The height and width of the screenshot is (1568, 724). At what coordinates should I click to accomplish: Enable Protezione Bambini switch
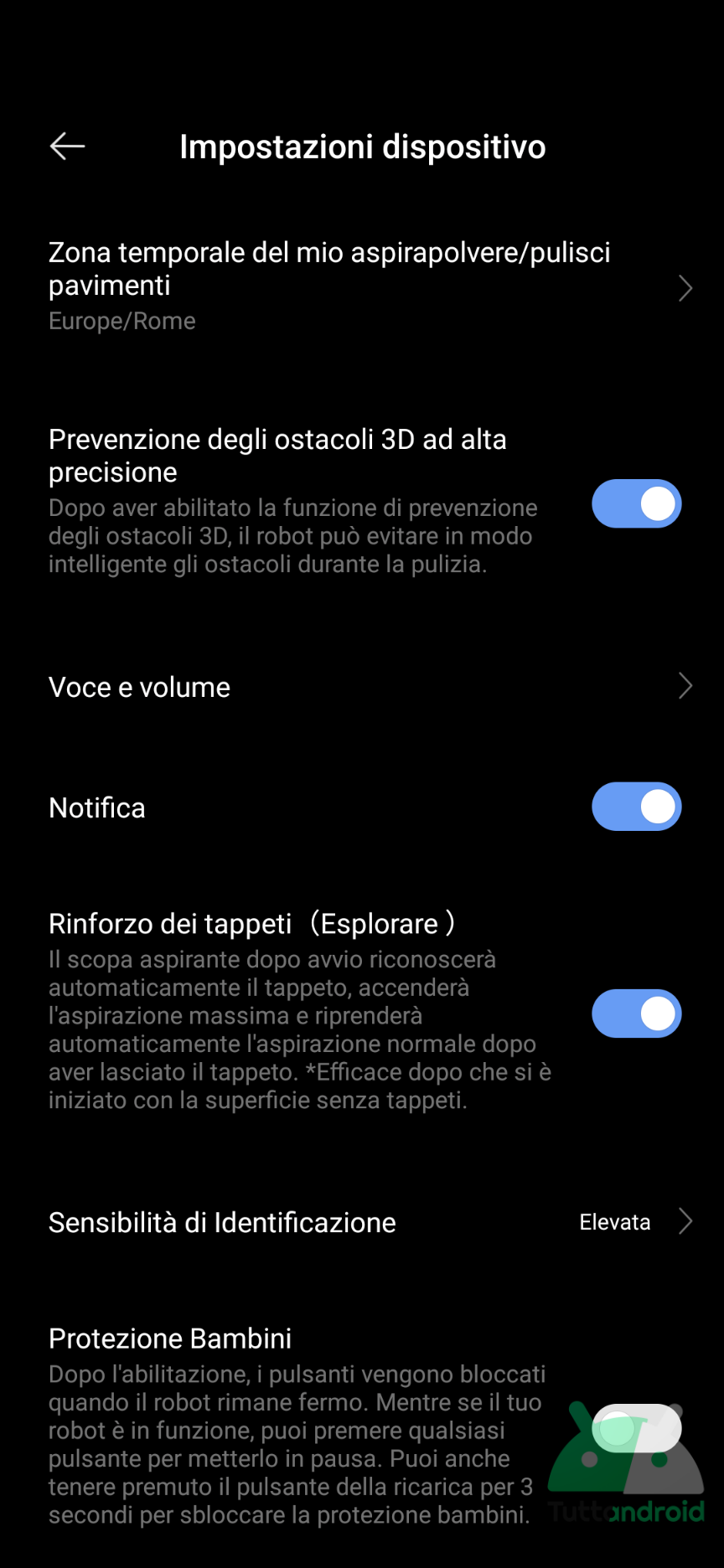(x=637, y=1428)
